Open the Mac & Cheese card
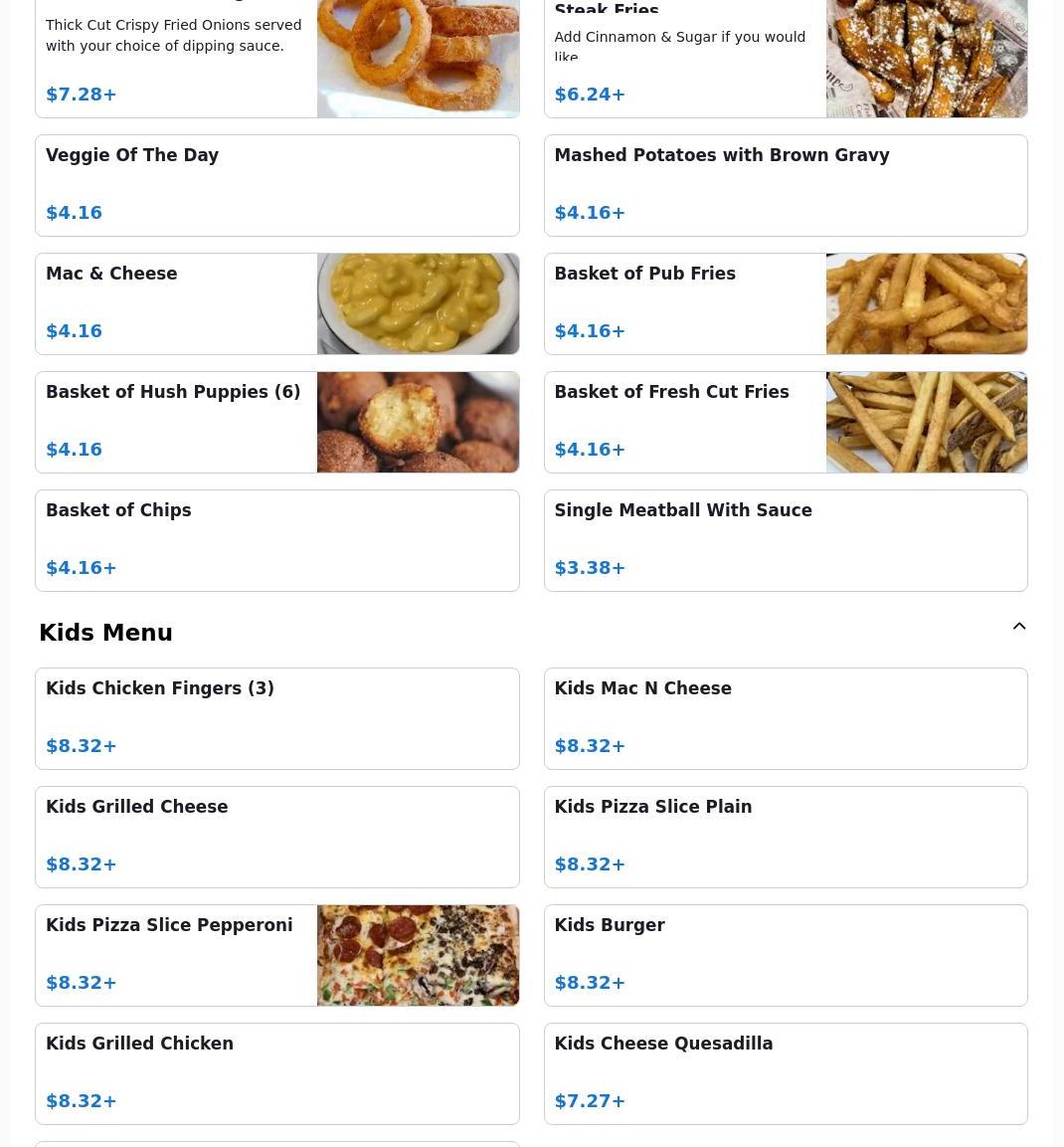The image size is (1064, 1147). (x=276, y=303)
